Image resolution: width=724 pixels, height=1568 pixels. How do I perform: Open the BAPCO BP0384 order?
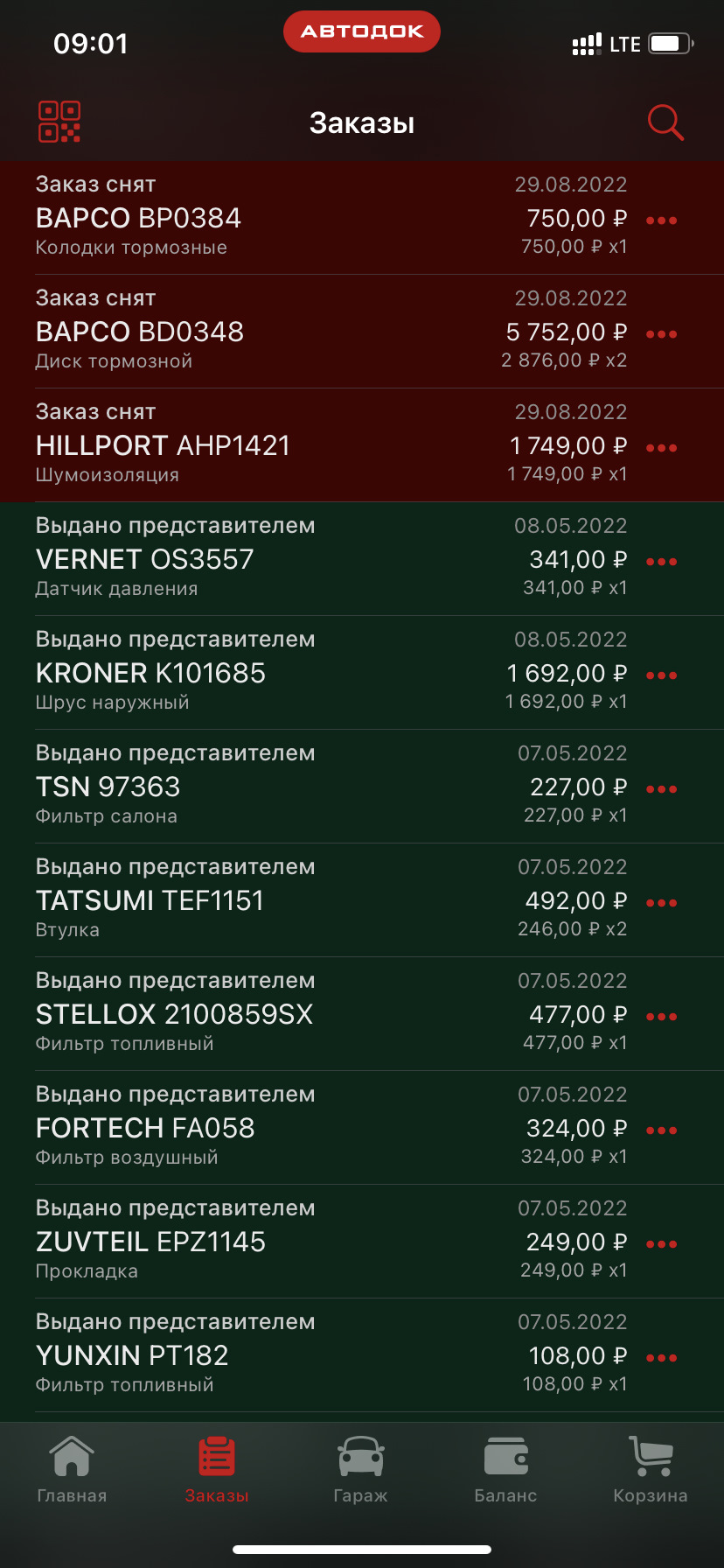click(x=262, y=218)
